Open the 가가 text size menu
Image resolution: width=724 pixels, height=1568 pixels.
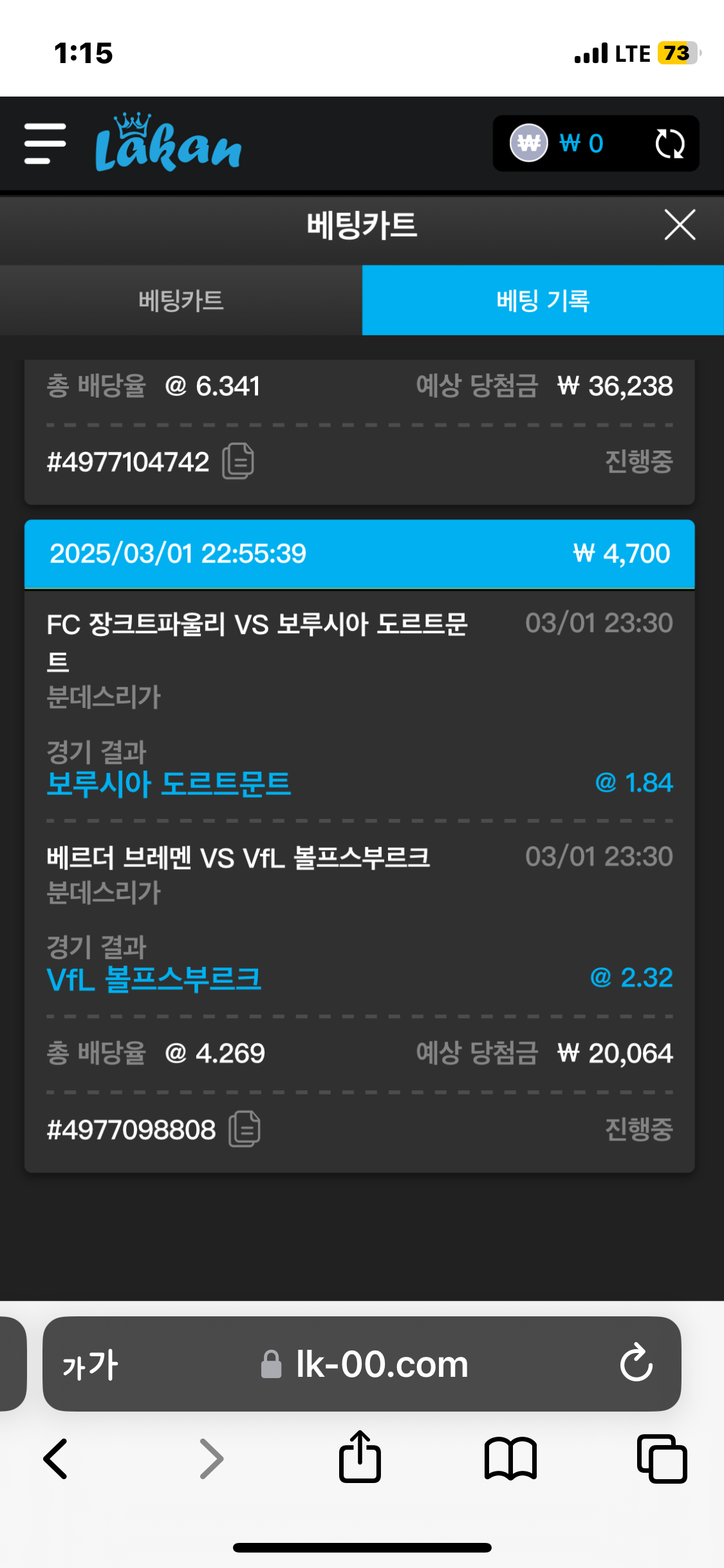pos(91,1364)
